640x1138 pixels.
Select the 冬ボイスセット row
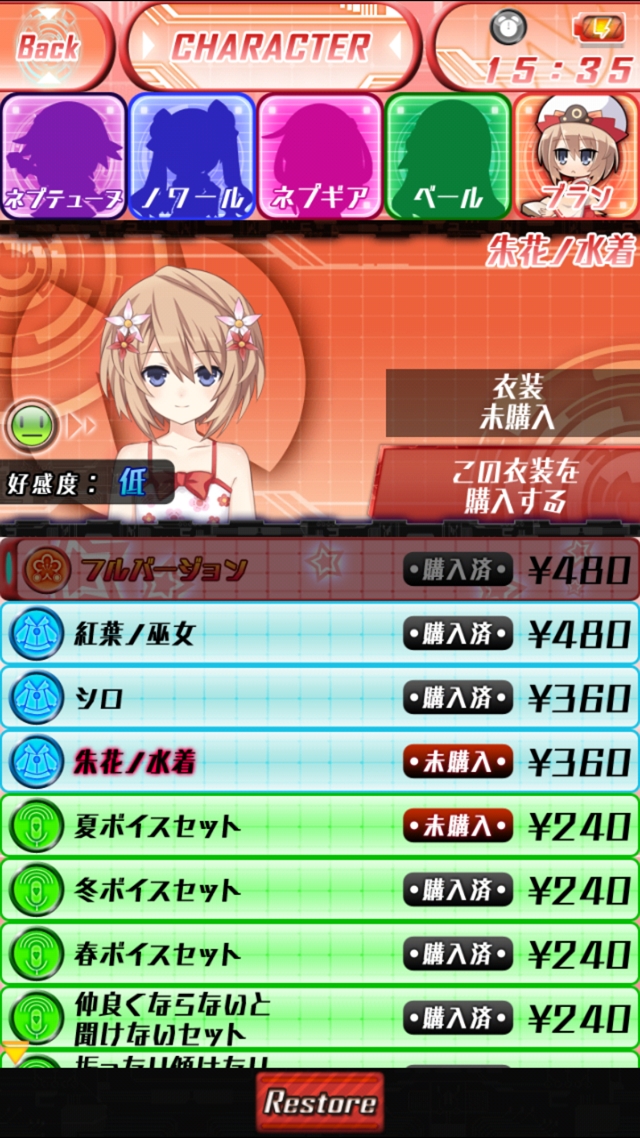click(x=320, y=888)
